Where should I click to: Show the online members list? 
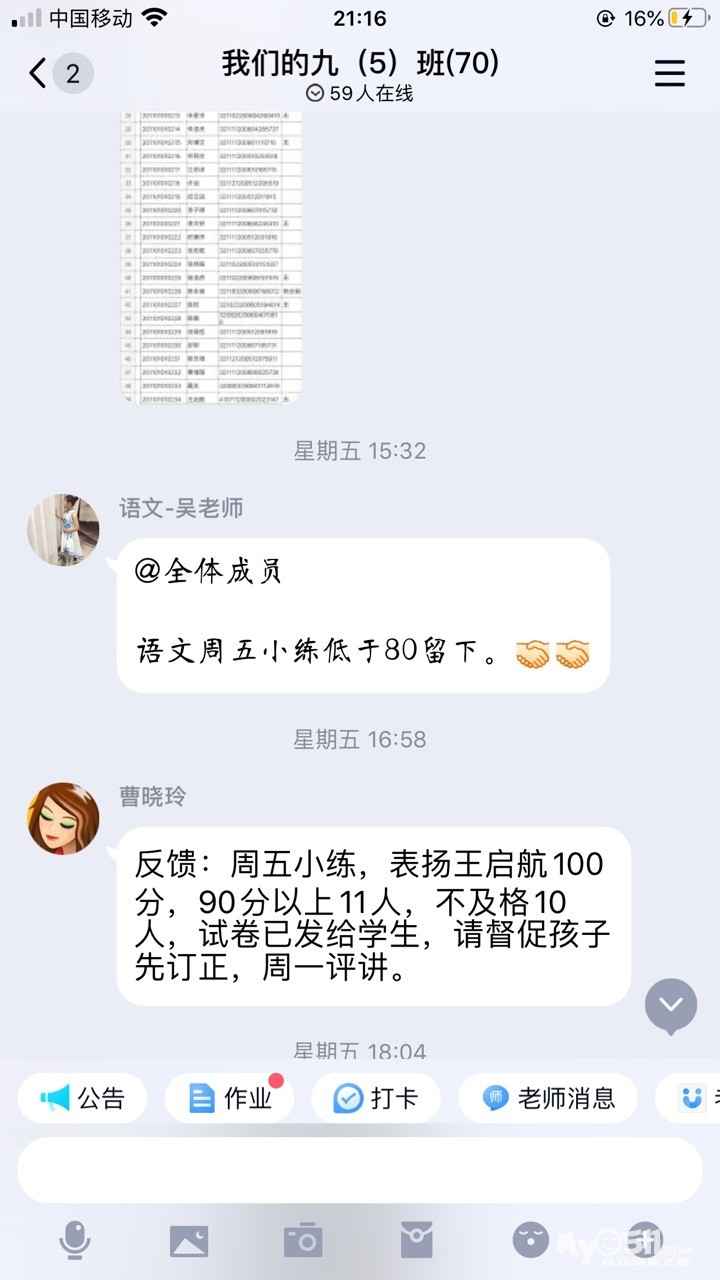tap(360, 94)
